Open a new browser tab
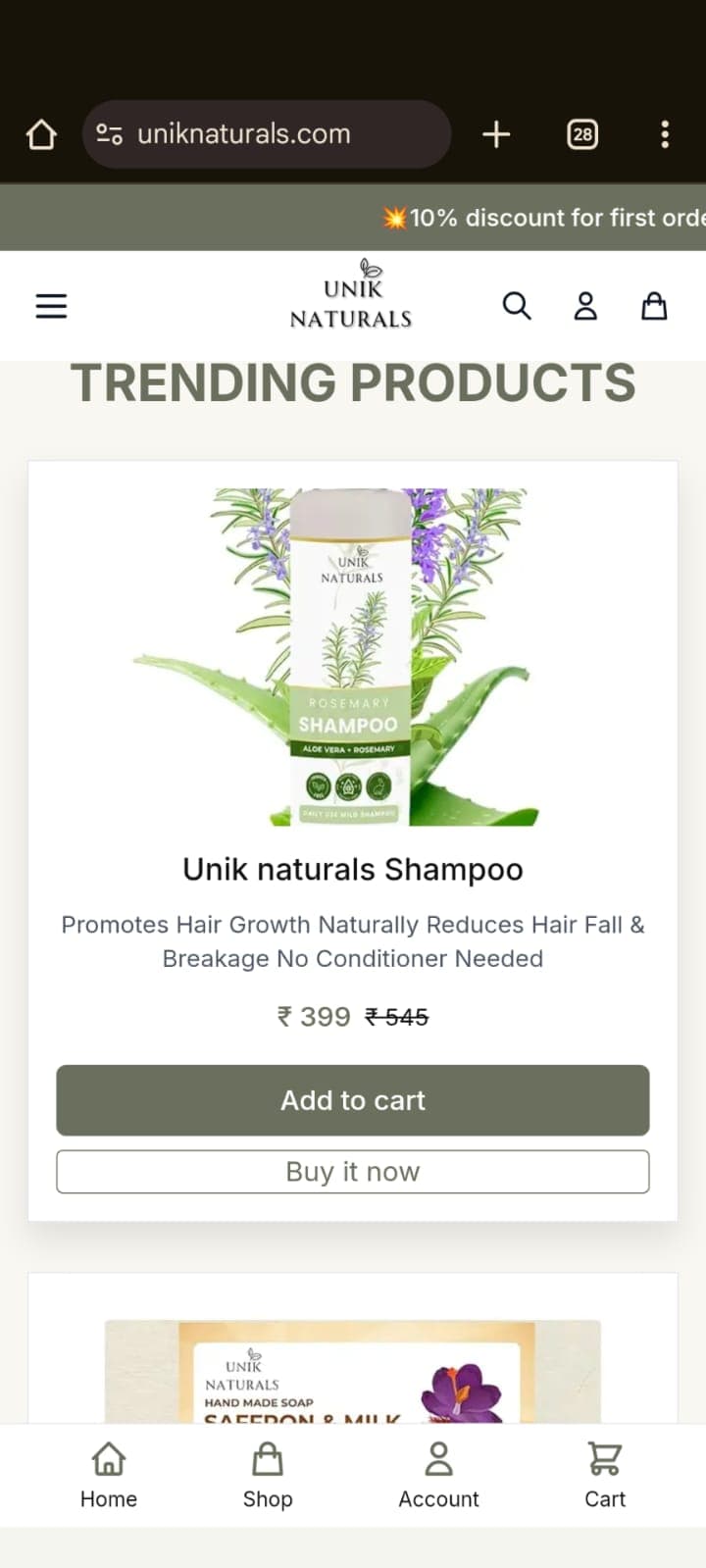 [497, 134]
